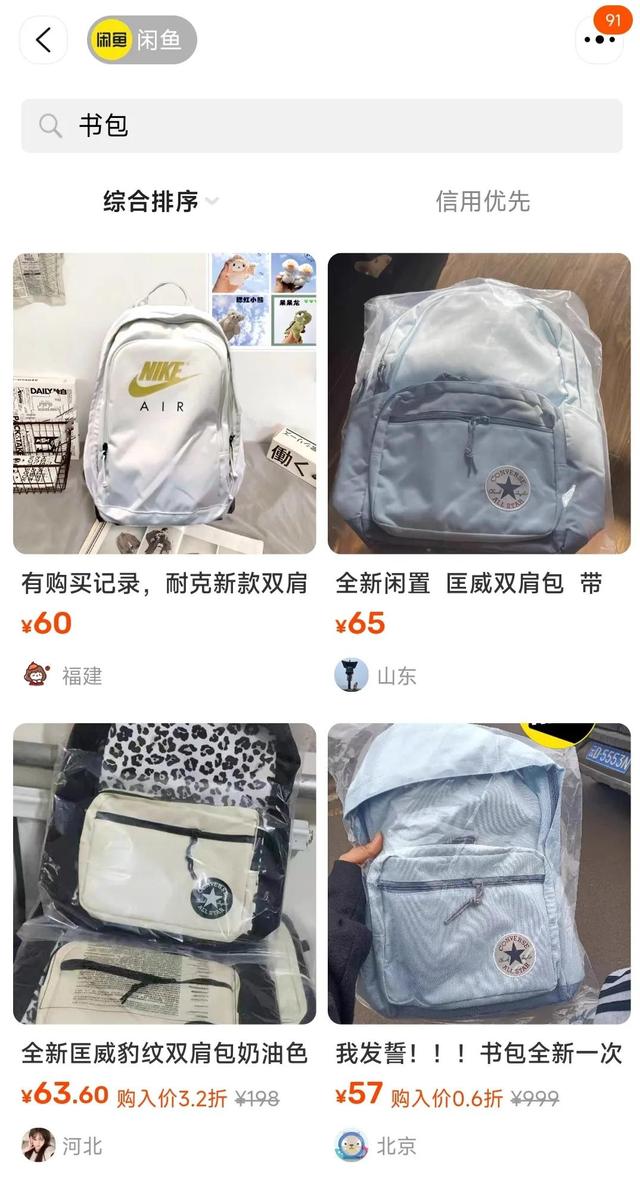The image size is (640, 1179).
Task: Open the ¥65 Converse backpack from 山东
Action: tap(479, 404)
